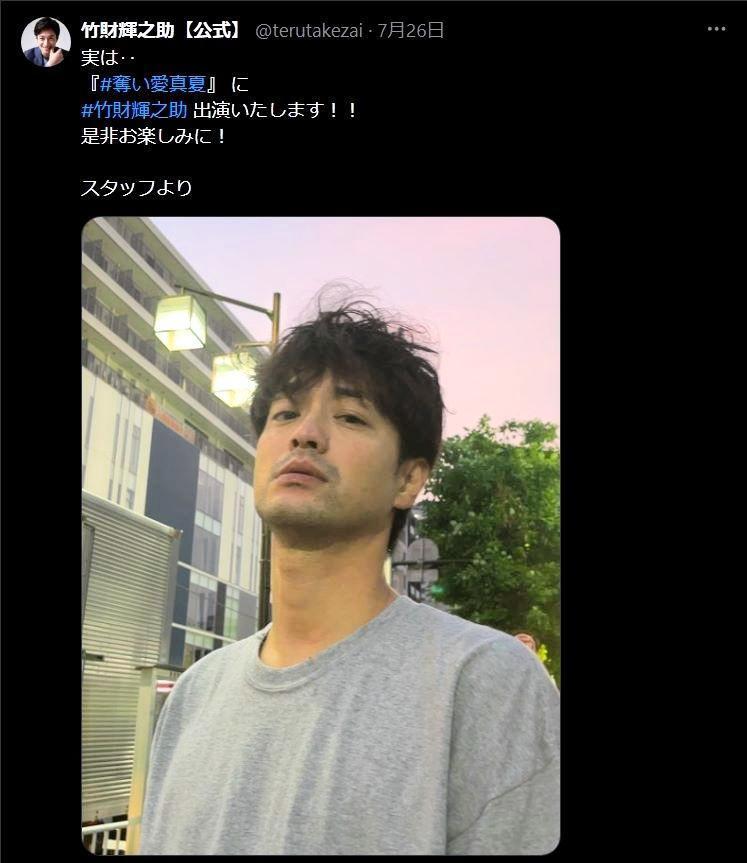The image size is (747, 863).
Task: Open the tweet's 7月26日 timestamp
Action: (410, 30)
